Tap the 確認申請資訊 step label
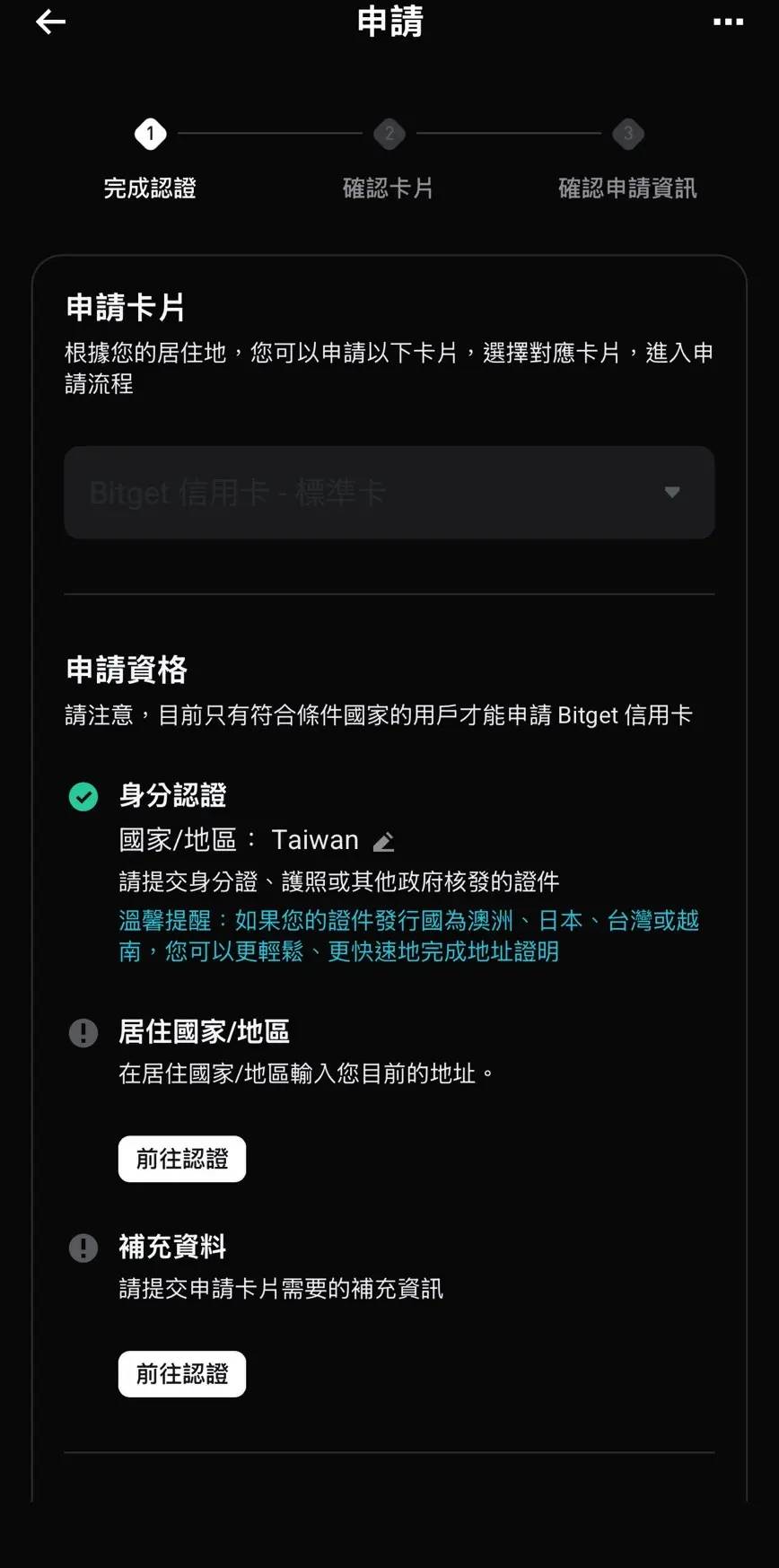The image size is (779, 1568). (x=628, y=188)
